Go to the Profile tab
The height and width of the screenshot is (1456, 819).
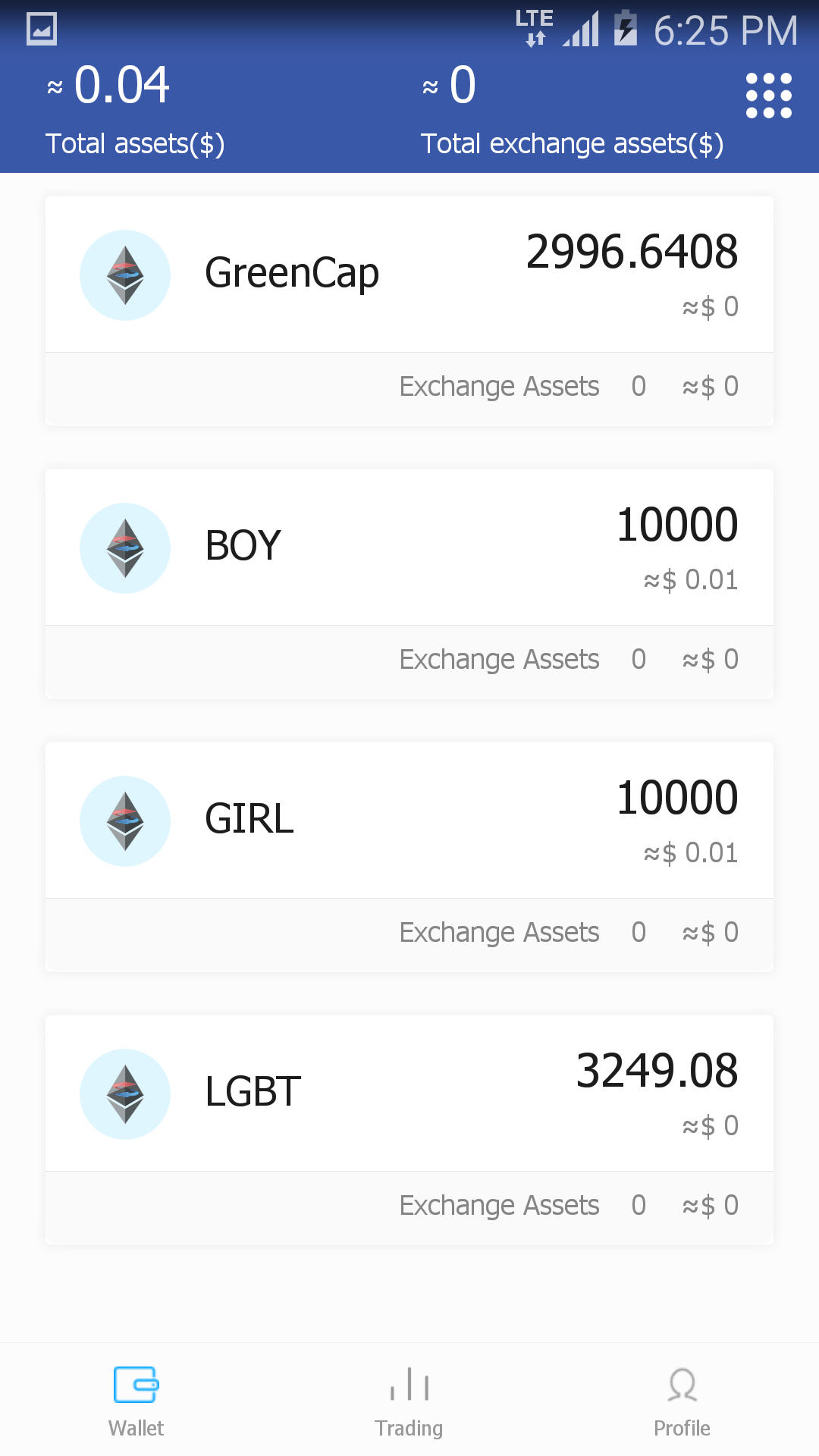point(682,1401)
